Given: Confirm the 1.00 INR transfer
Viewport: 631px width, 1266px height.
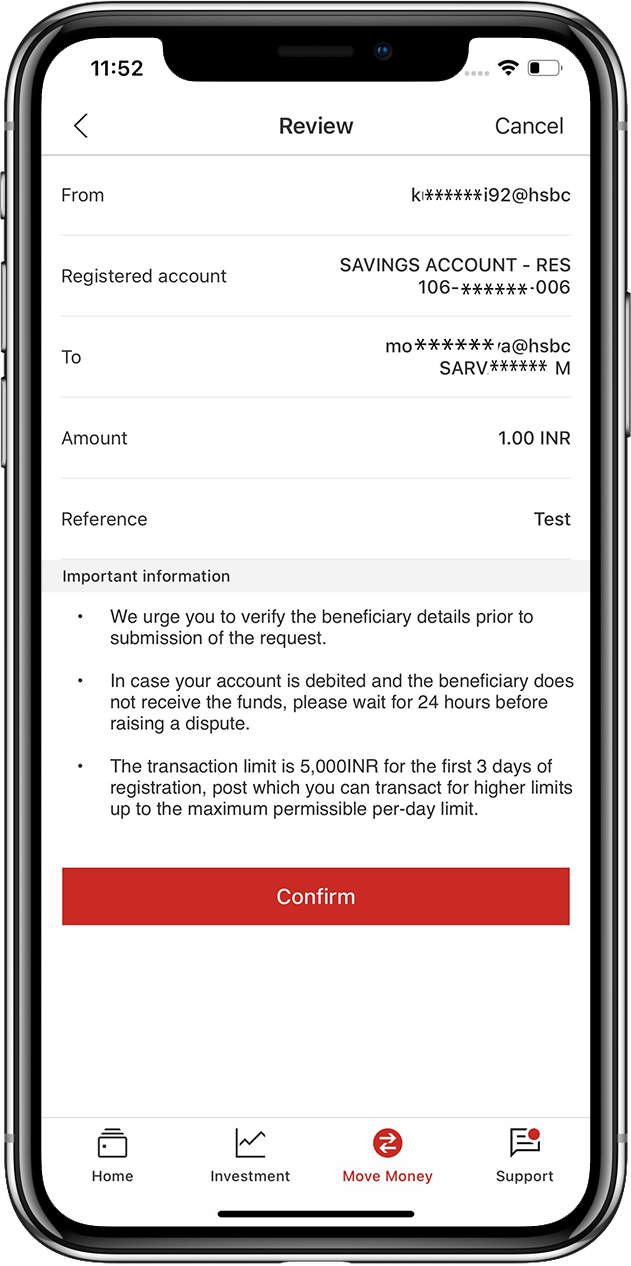Looking at the screenshot, I should [316, 896].
